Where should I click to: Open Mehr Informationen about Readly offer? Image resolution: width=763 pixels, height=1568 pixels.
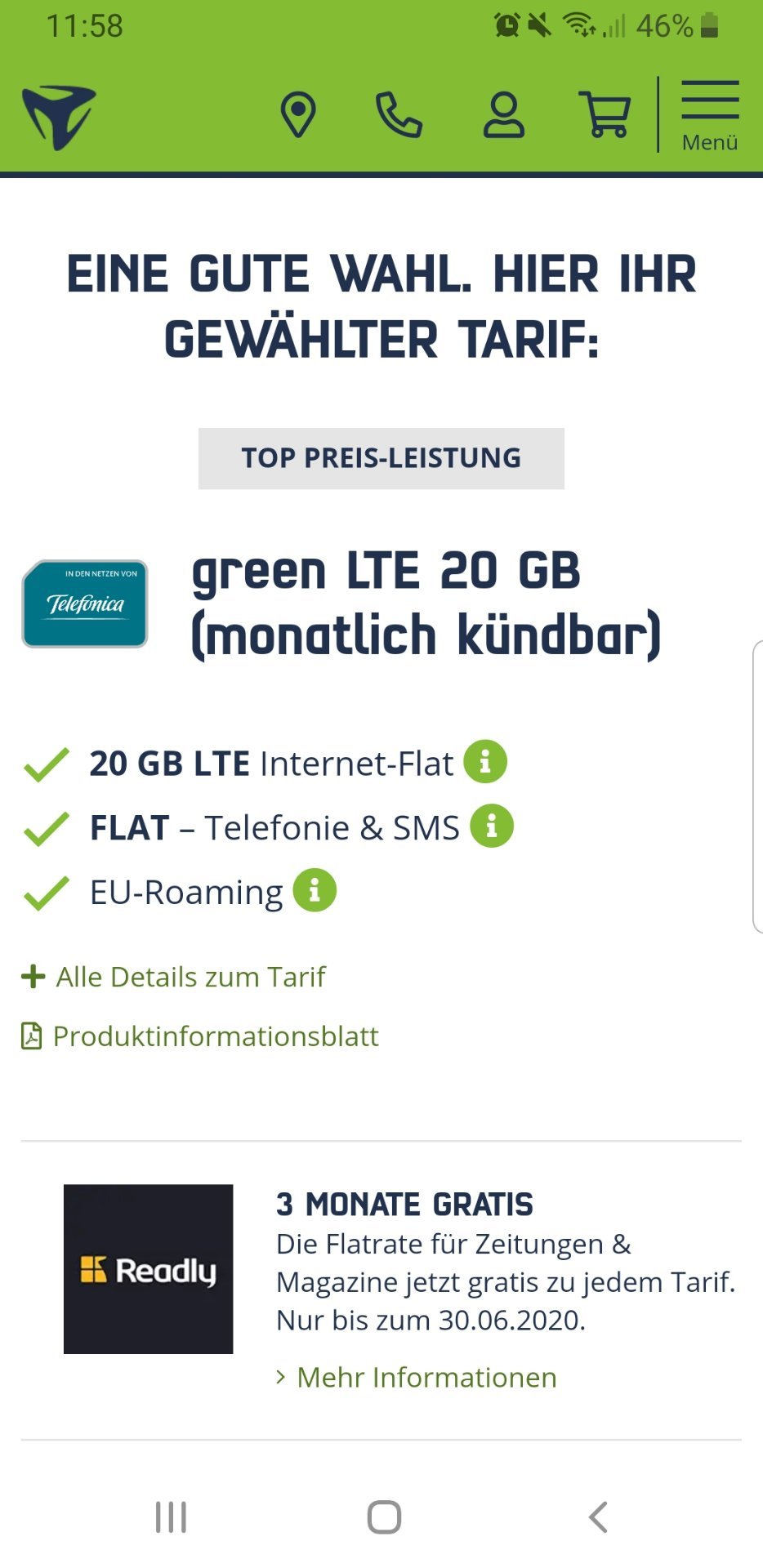coord(417,1378)
